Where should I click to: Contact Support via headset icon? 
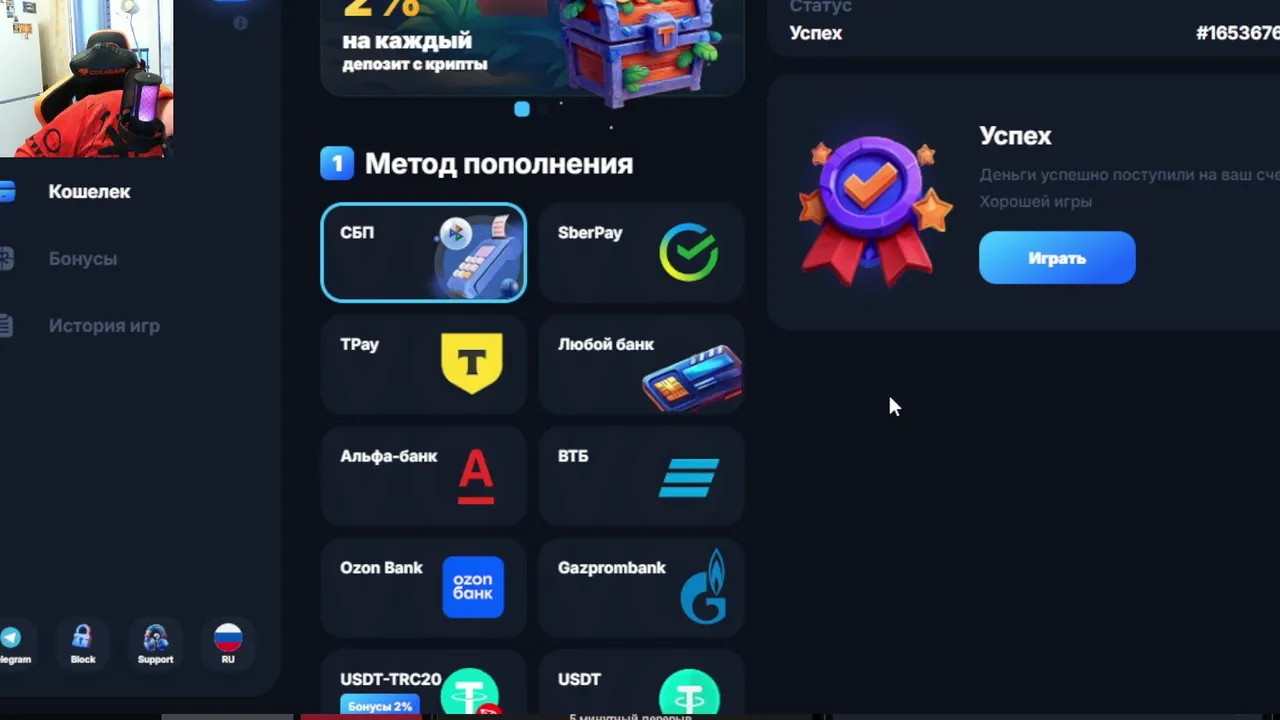click(155, 644)
